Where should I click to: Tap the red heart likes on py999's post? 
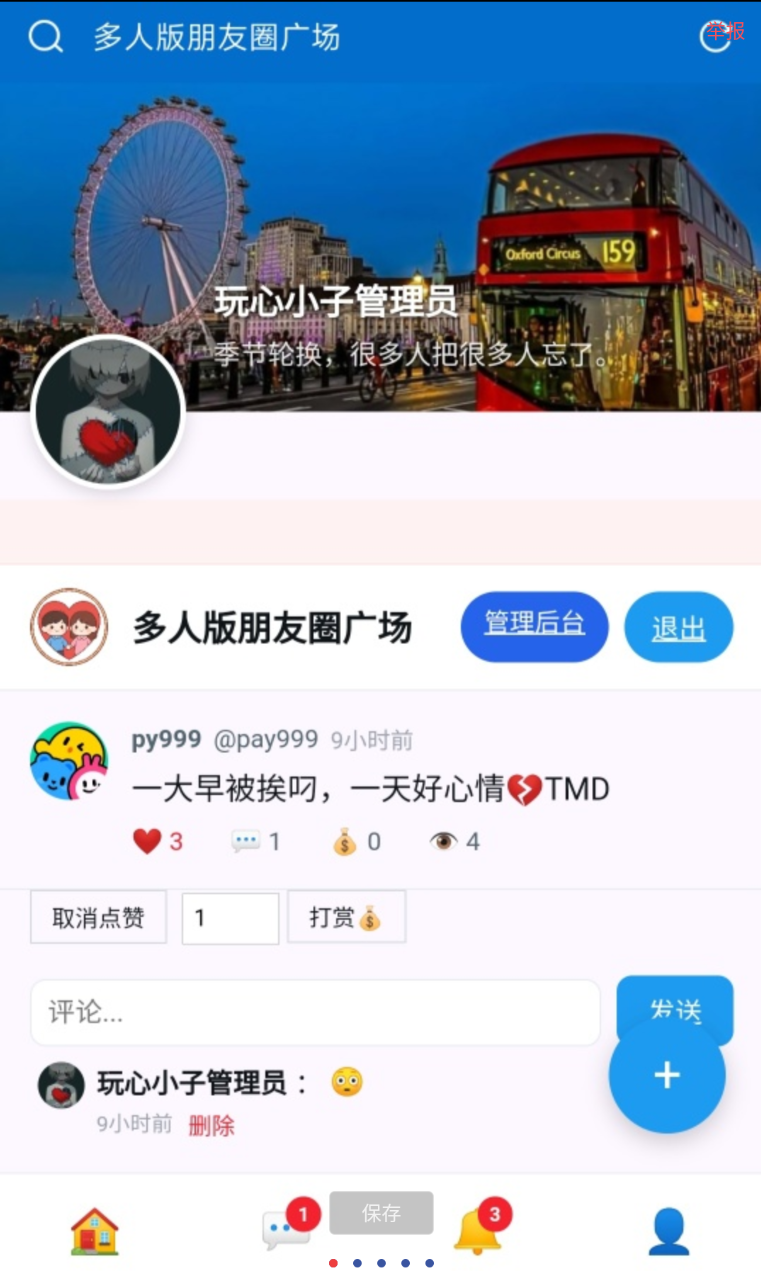pos(157,842)
